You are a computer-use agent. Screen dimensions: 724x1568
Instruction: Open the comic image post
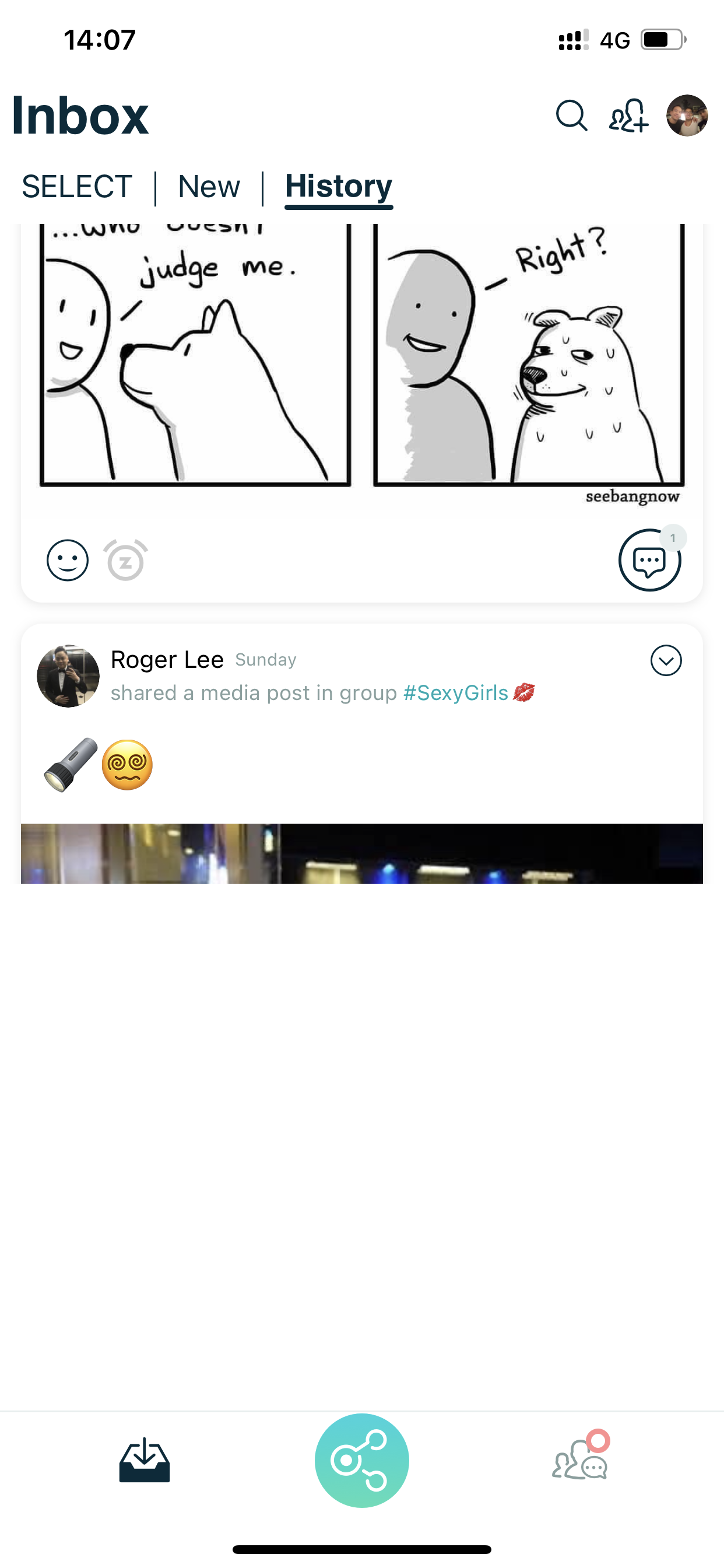(361, 365)
